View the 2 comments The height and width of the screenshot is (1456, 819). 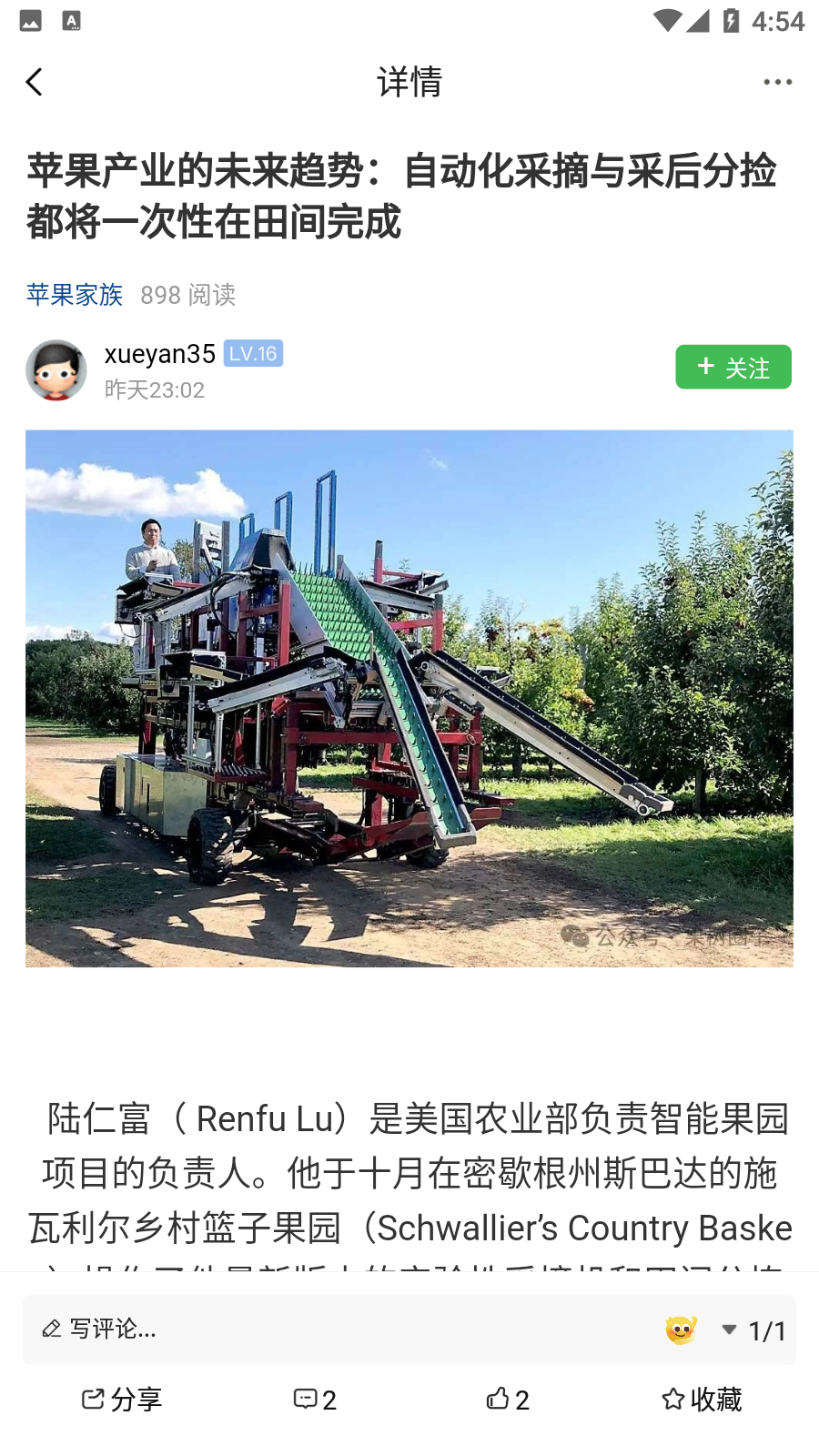point(315,1399)
